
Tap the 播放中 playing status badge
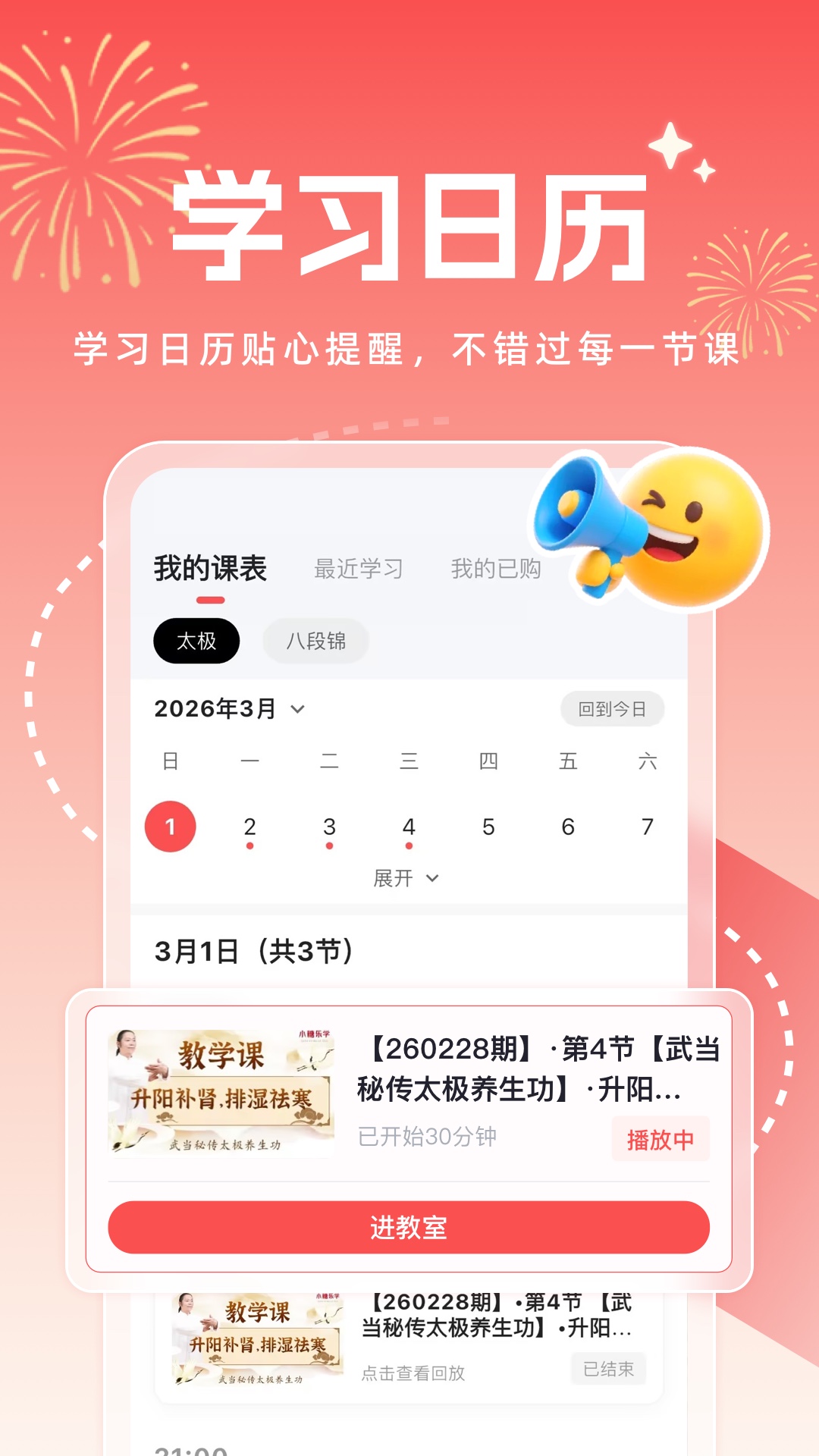coord(661,1140)
